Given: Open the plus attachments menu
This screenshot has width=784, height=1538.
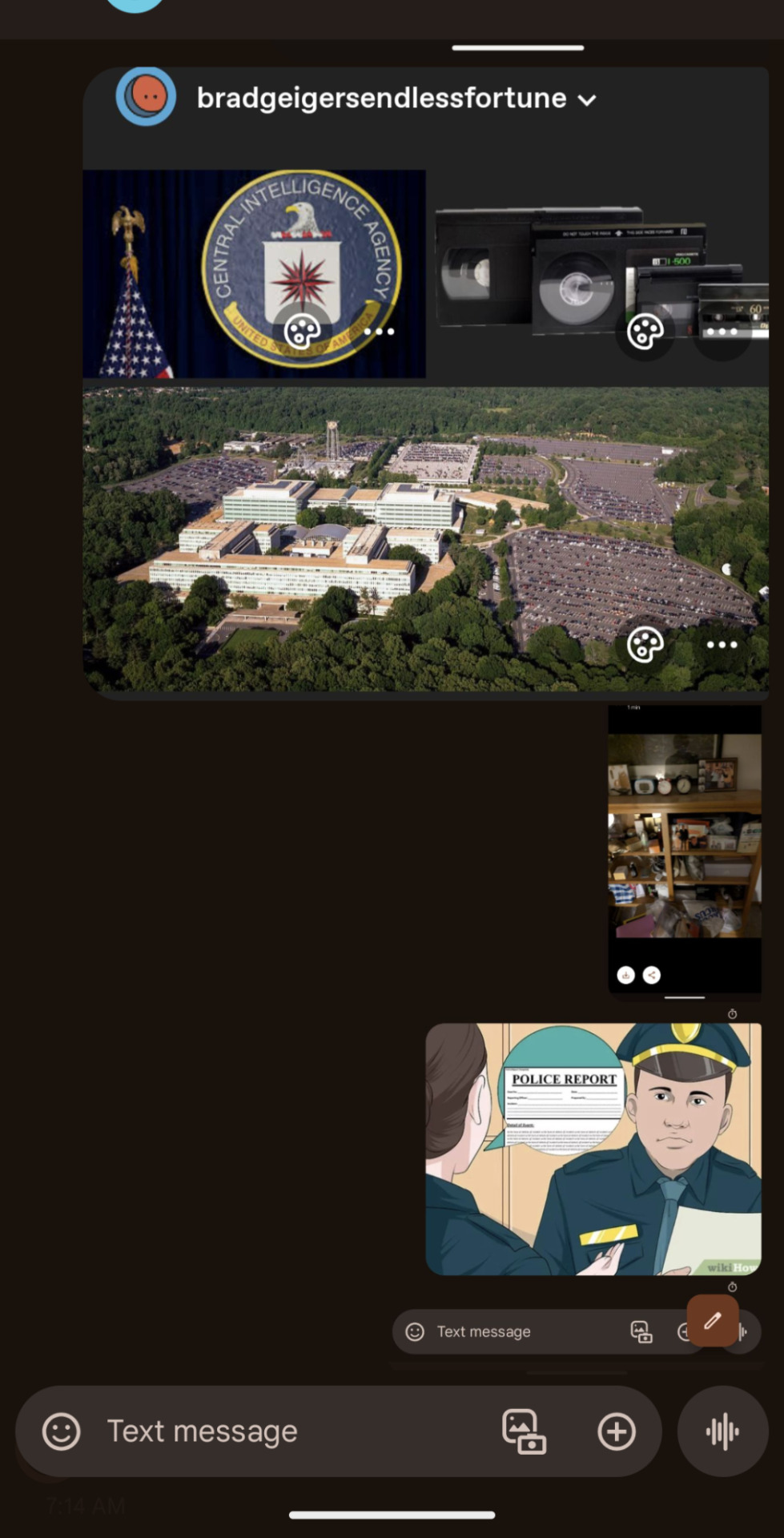Looking at the screenshot, I should [x=617, y=1431].
